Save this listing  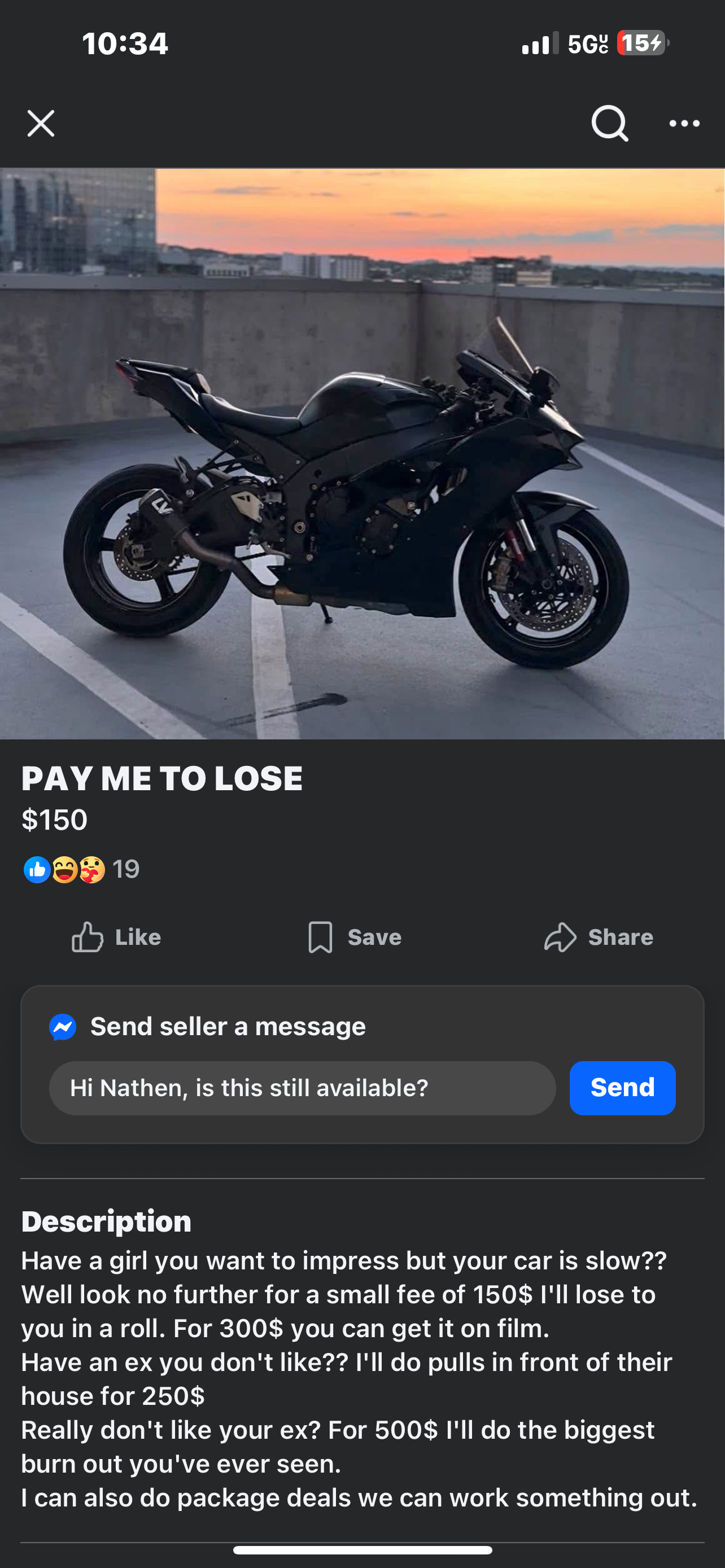point(354,937)
